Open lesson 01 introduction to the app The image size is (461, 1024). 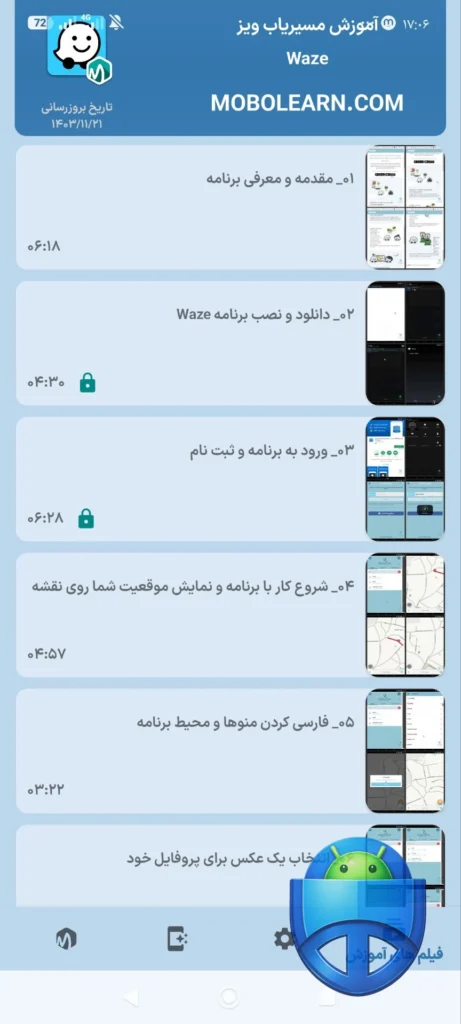(230, 207)
